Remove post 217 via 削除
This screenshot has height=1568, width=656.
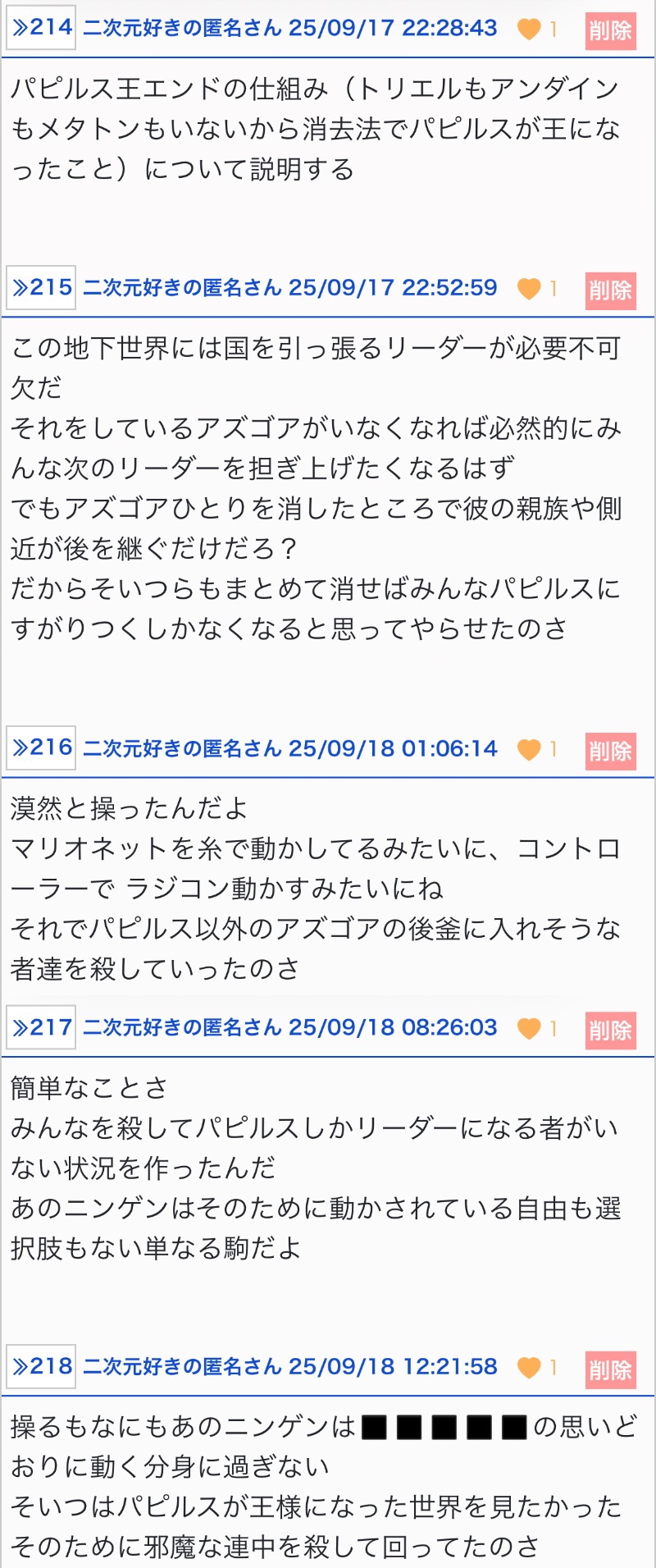610,1030
